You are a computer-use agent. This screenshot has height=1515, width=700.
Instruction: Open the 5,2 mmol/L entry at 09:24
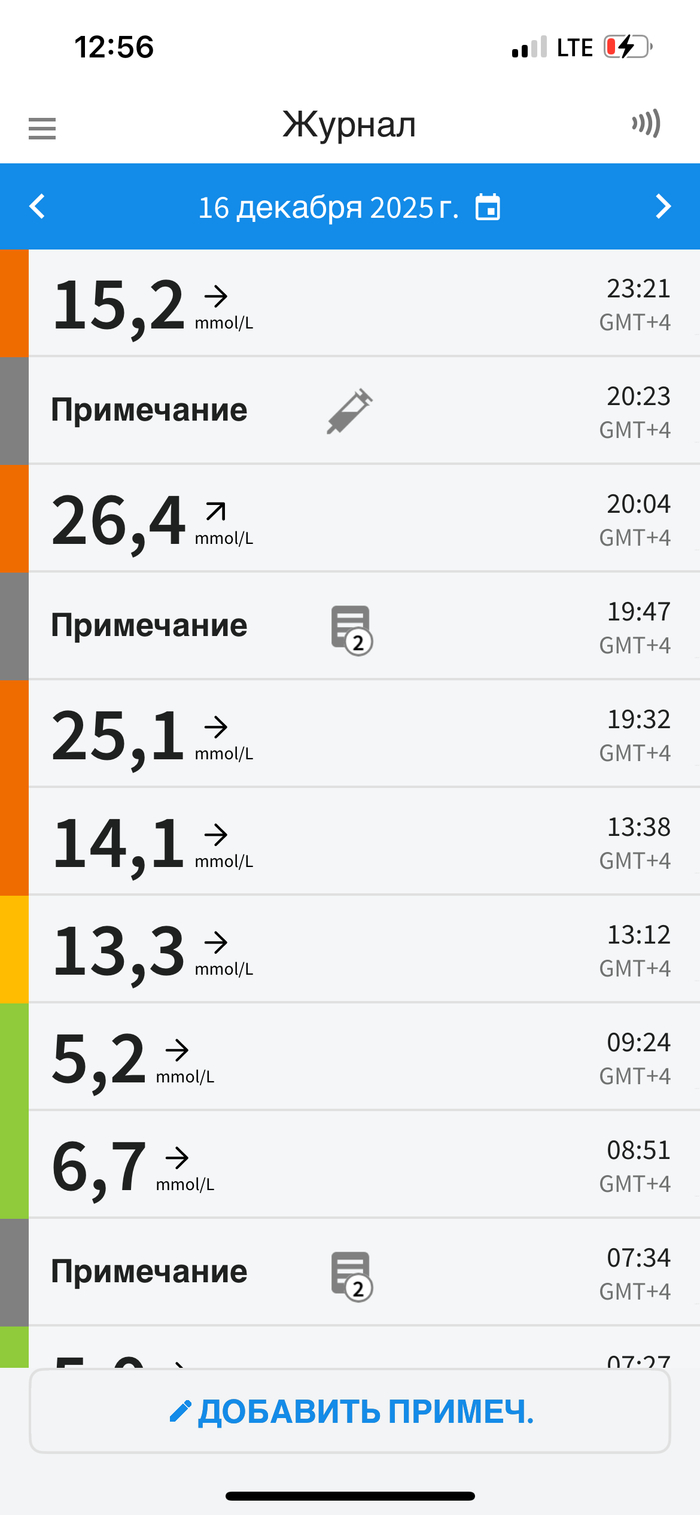(350, 1057)
